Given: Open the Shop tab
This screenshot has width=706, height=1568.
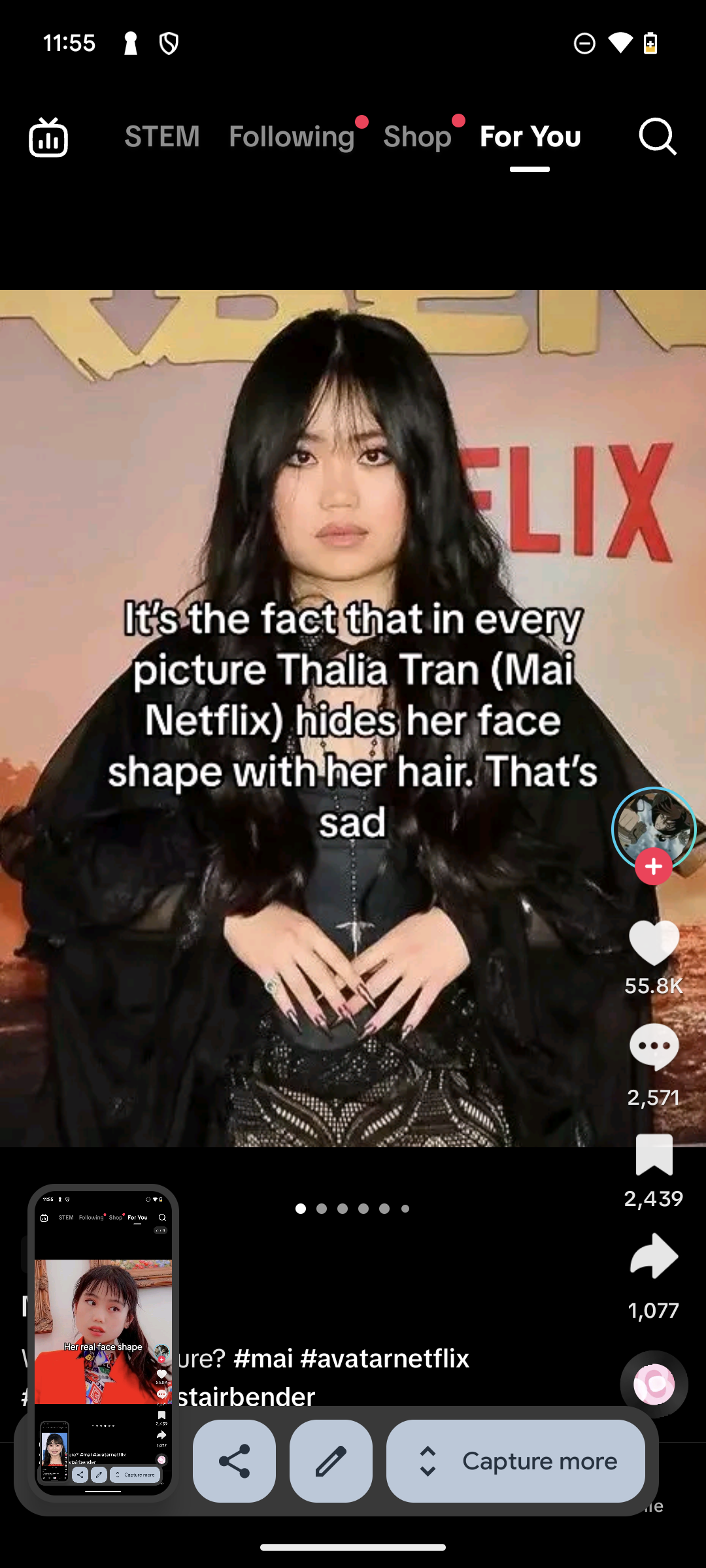Looking at the screenshot, I should [417, 137].
